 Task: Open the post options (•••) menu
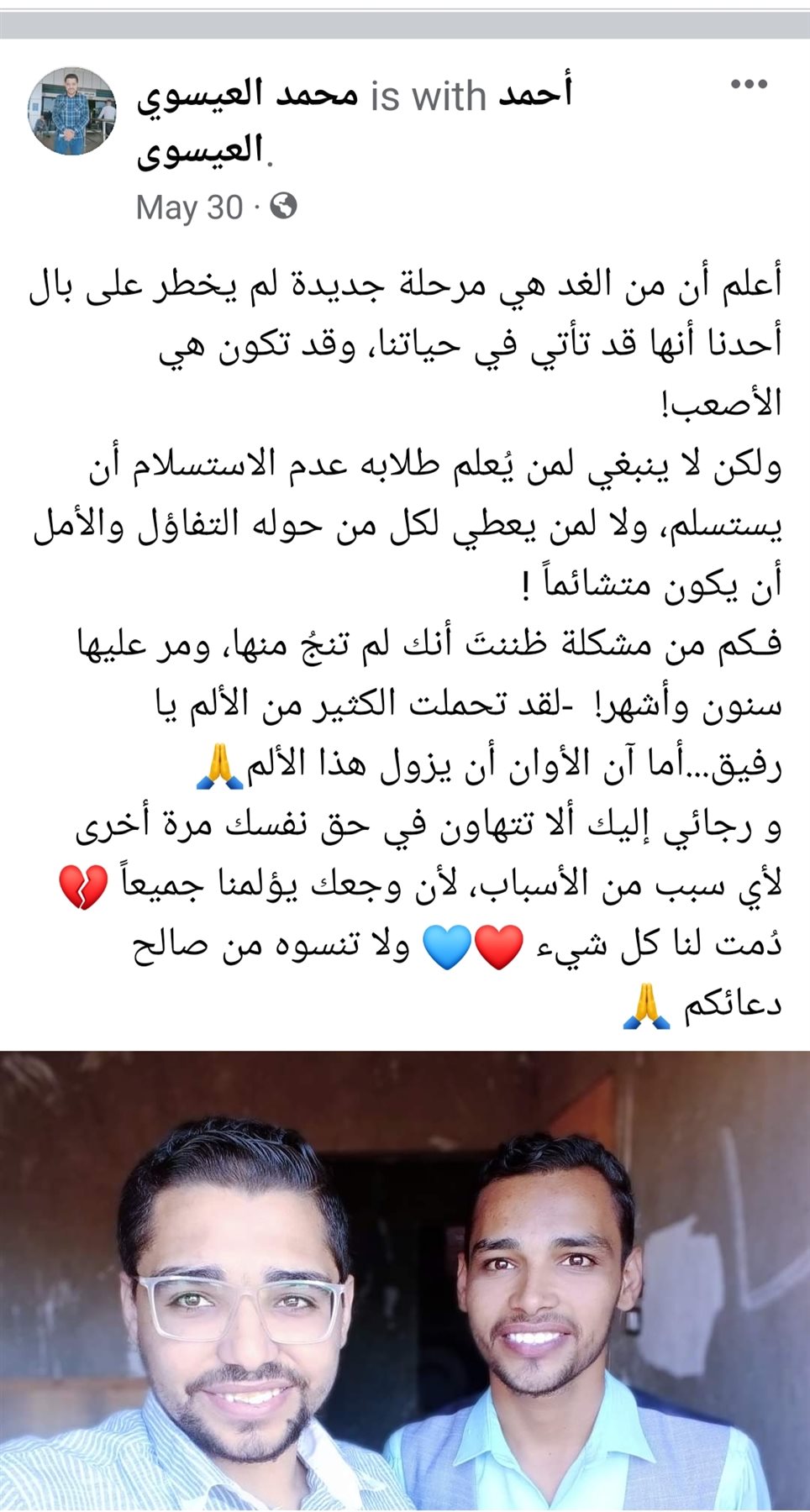750,82
